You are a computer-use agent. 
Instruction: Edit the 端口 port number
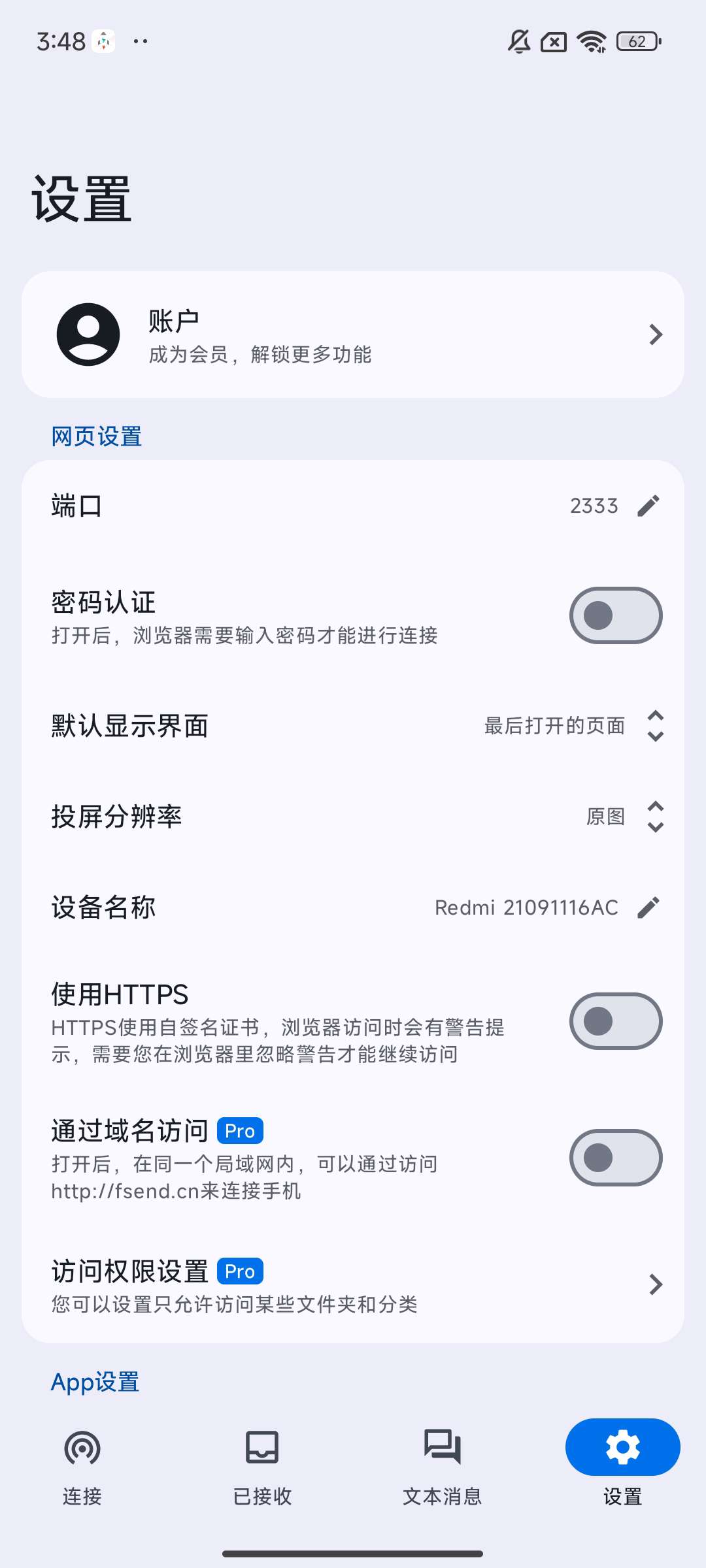pos(648,506)
